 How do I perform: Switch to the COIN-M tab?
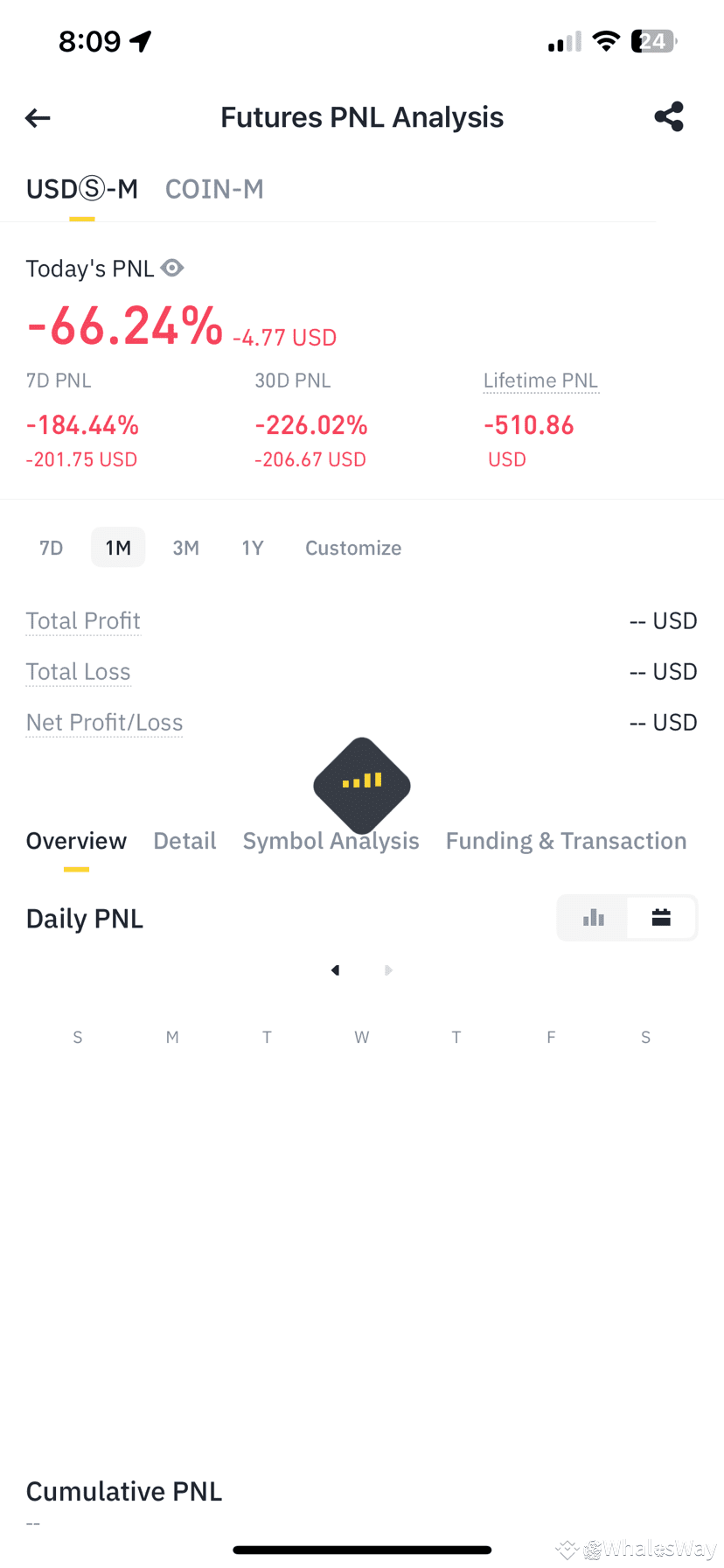click(214, 189)
